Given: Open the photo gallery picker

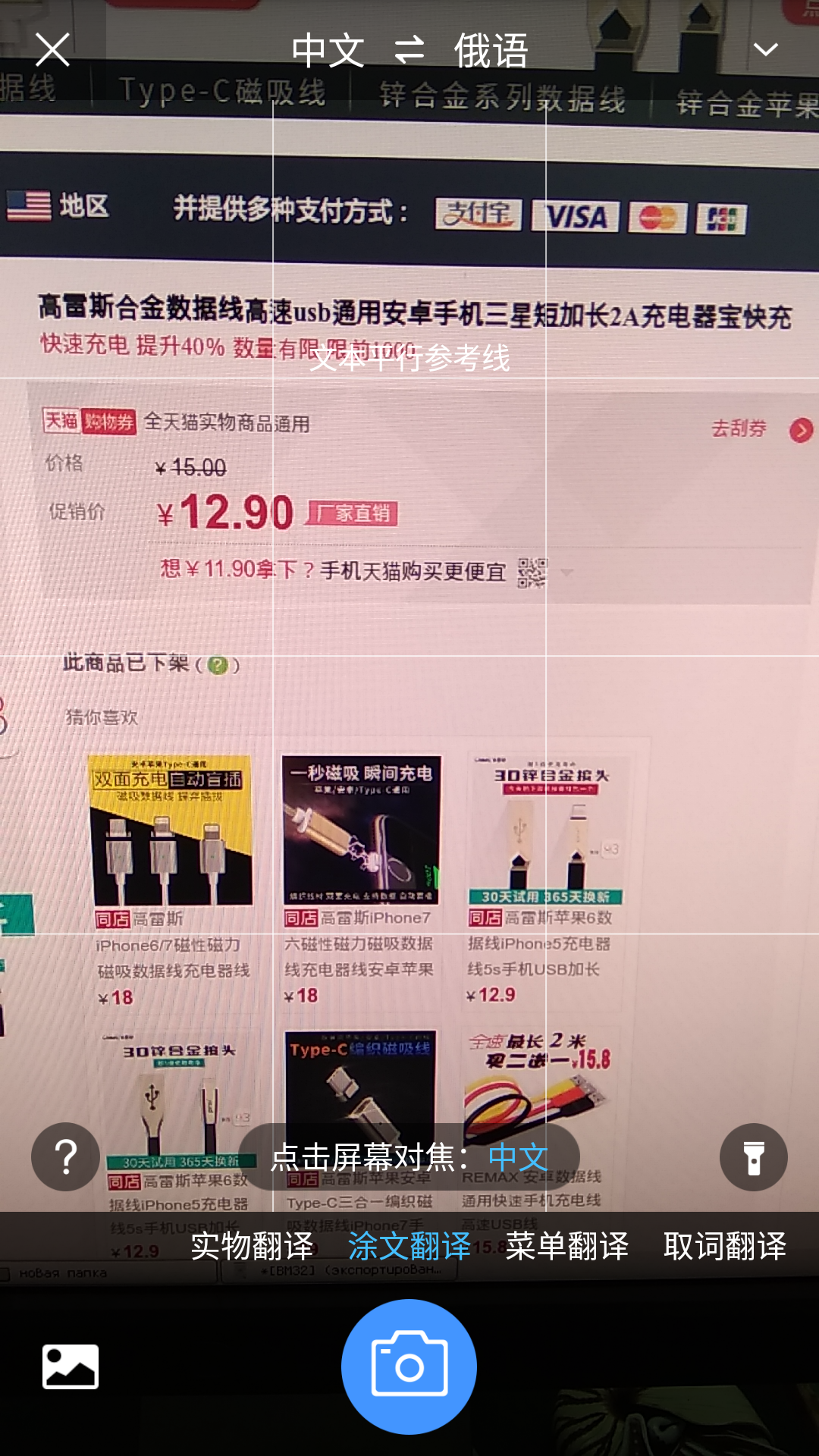Looking at the screenshot, I should click(x=71, y=1367).
